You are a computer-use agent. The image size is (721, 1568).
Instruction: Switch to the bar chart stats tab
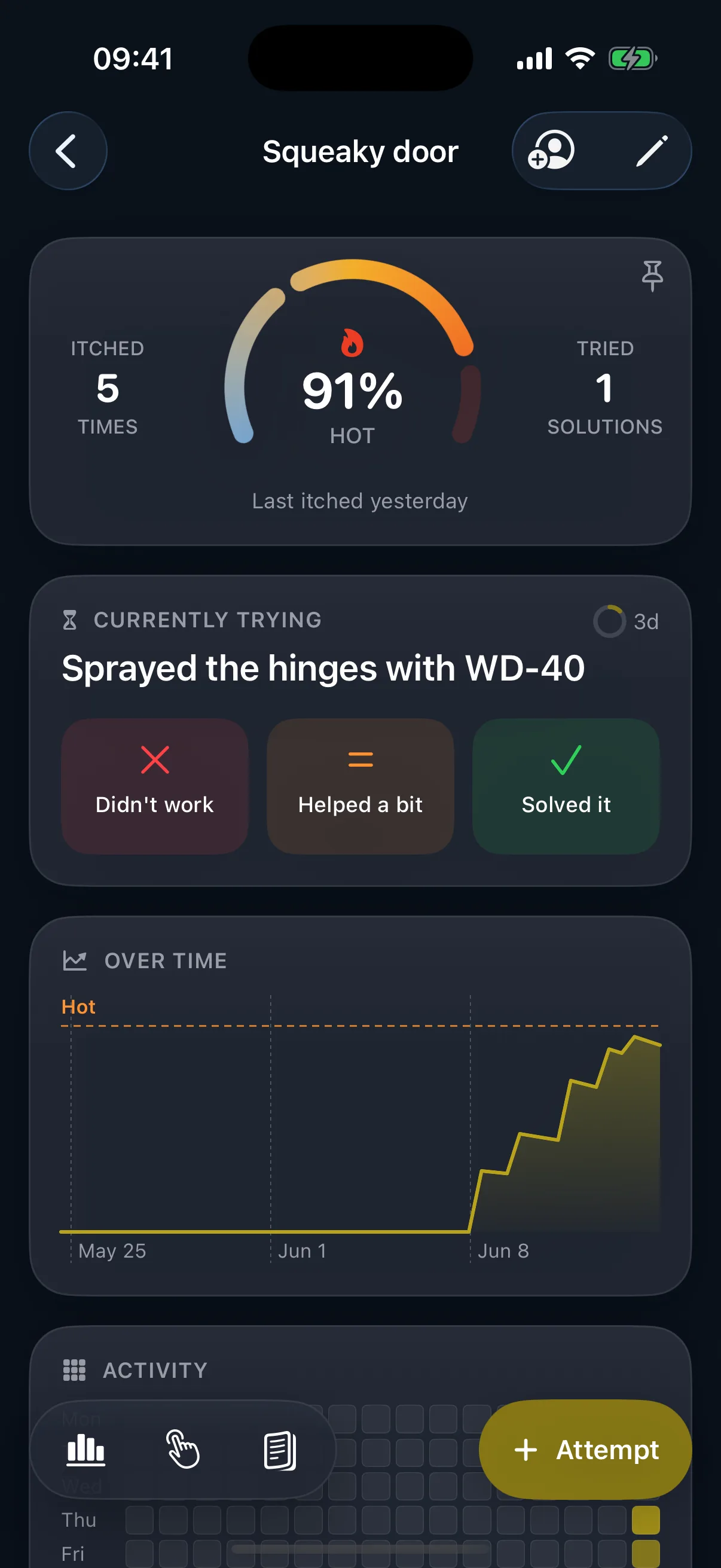point(85,1450)
